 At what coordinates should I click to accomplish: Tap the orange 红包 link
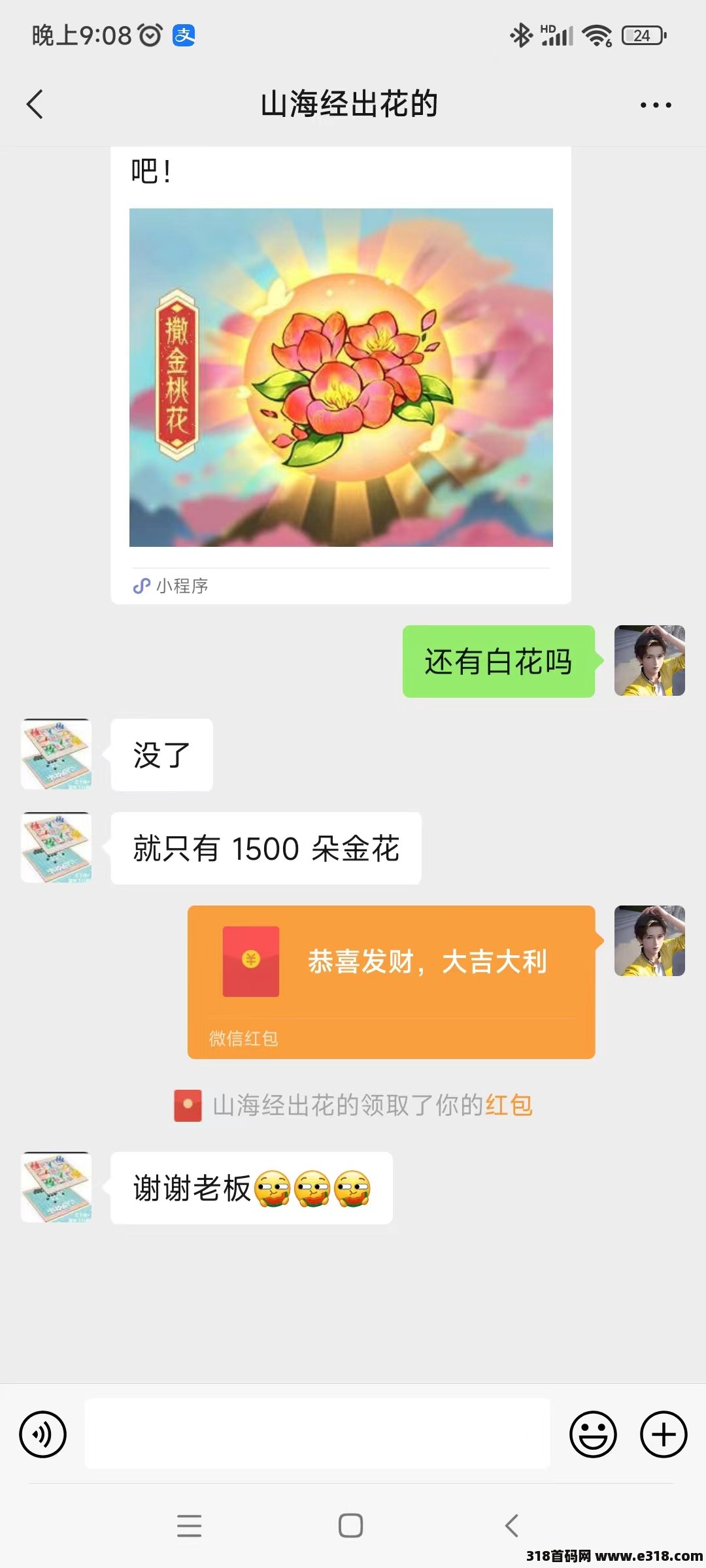509,1105
